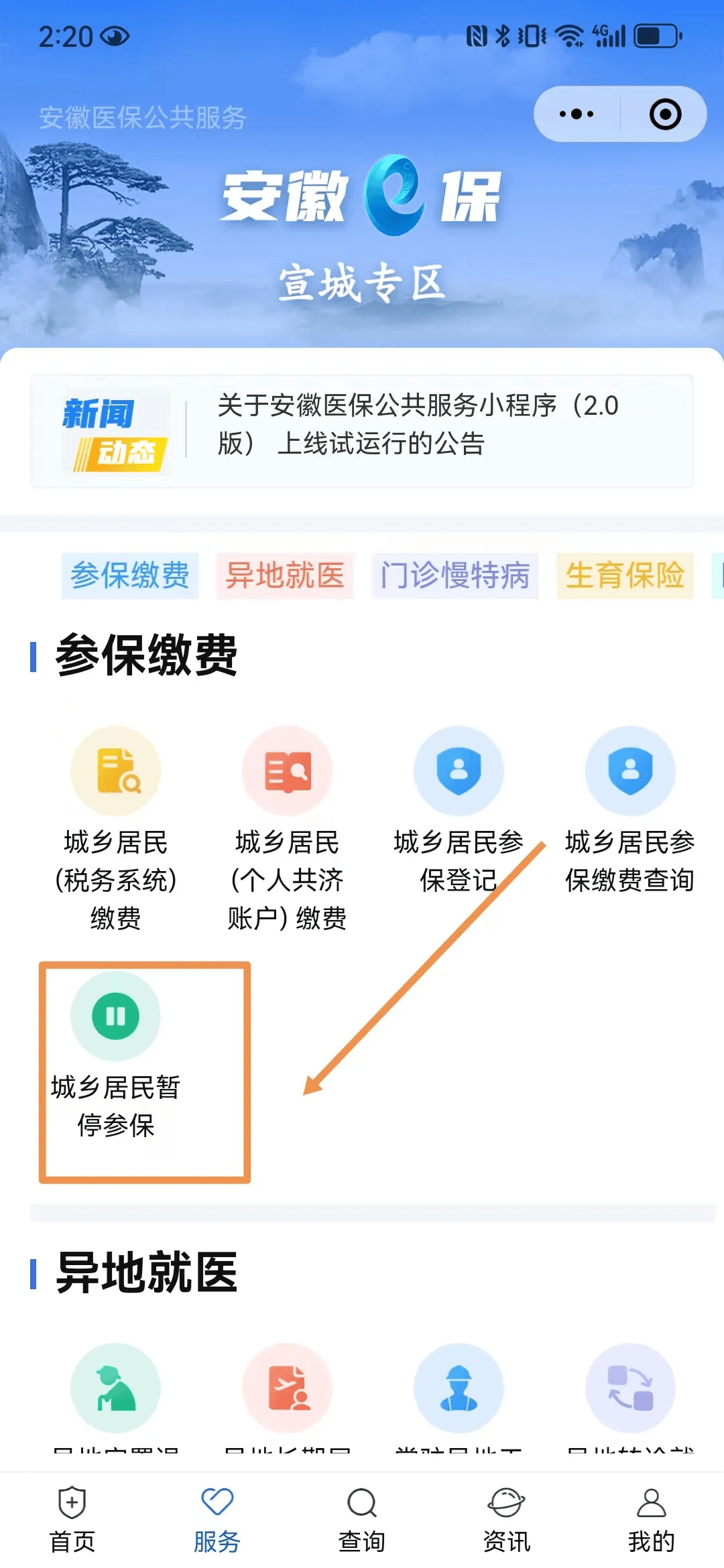Select the 参保缴费 category chip
This screenshot has width=724, height=1568.
[130, 576]
